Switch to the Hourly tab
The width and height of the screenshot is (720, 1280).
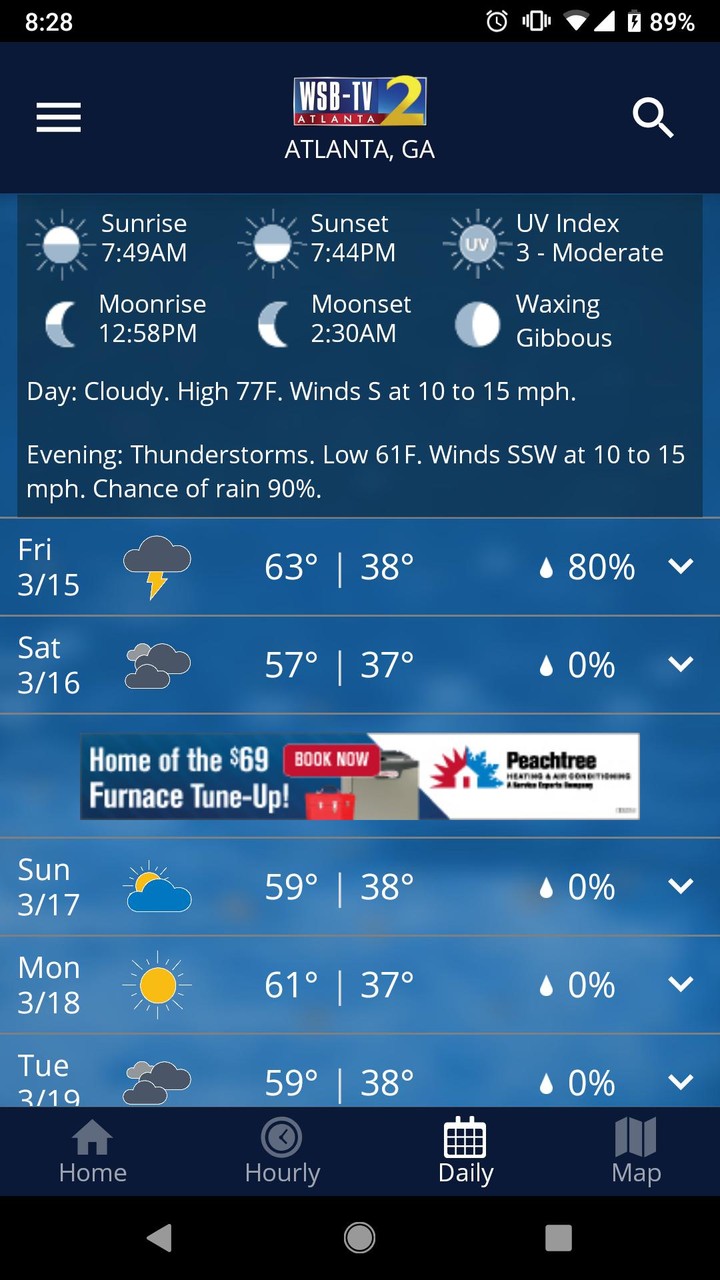282,1152
